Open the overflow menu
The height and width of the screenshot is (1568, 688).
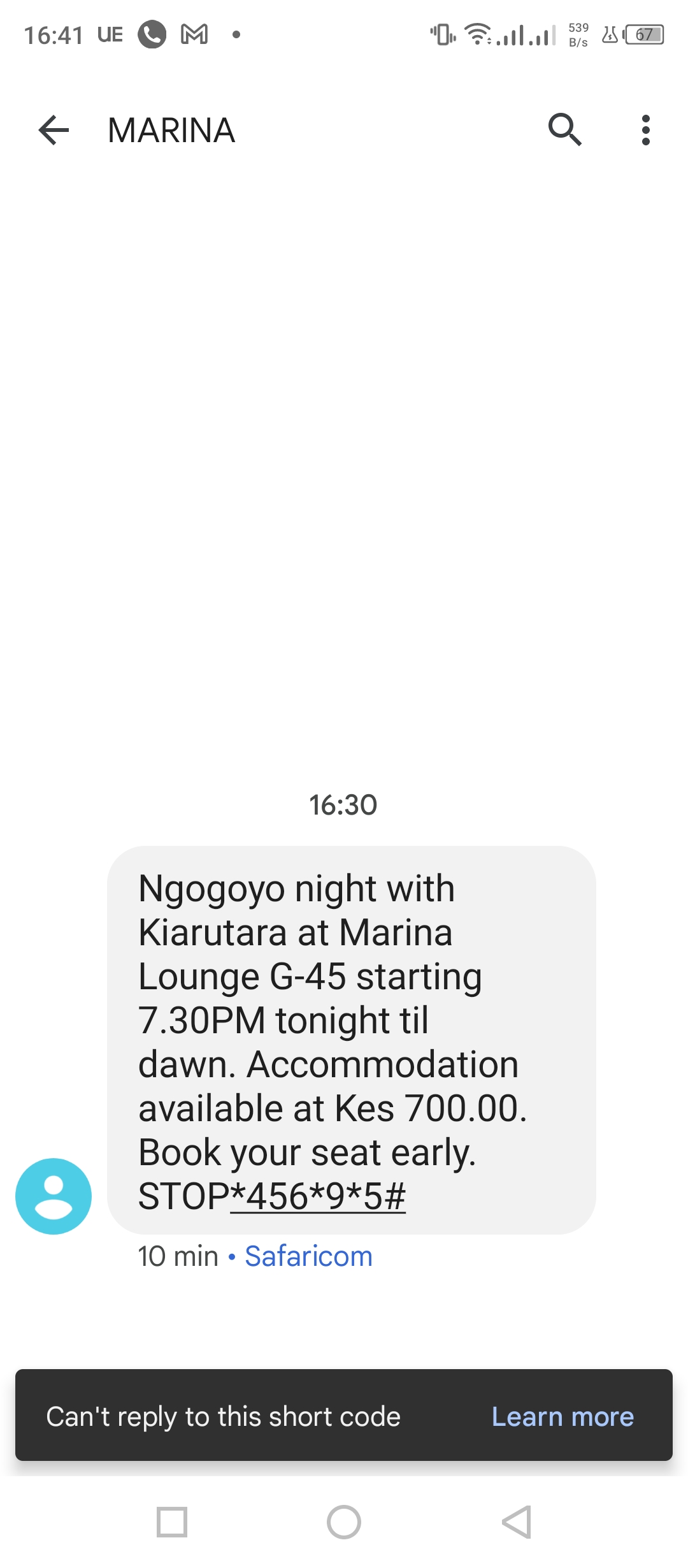pos(645,130)
